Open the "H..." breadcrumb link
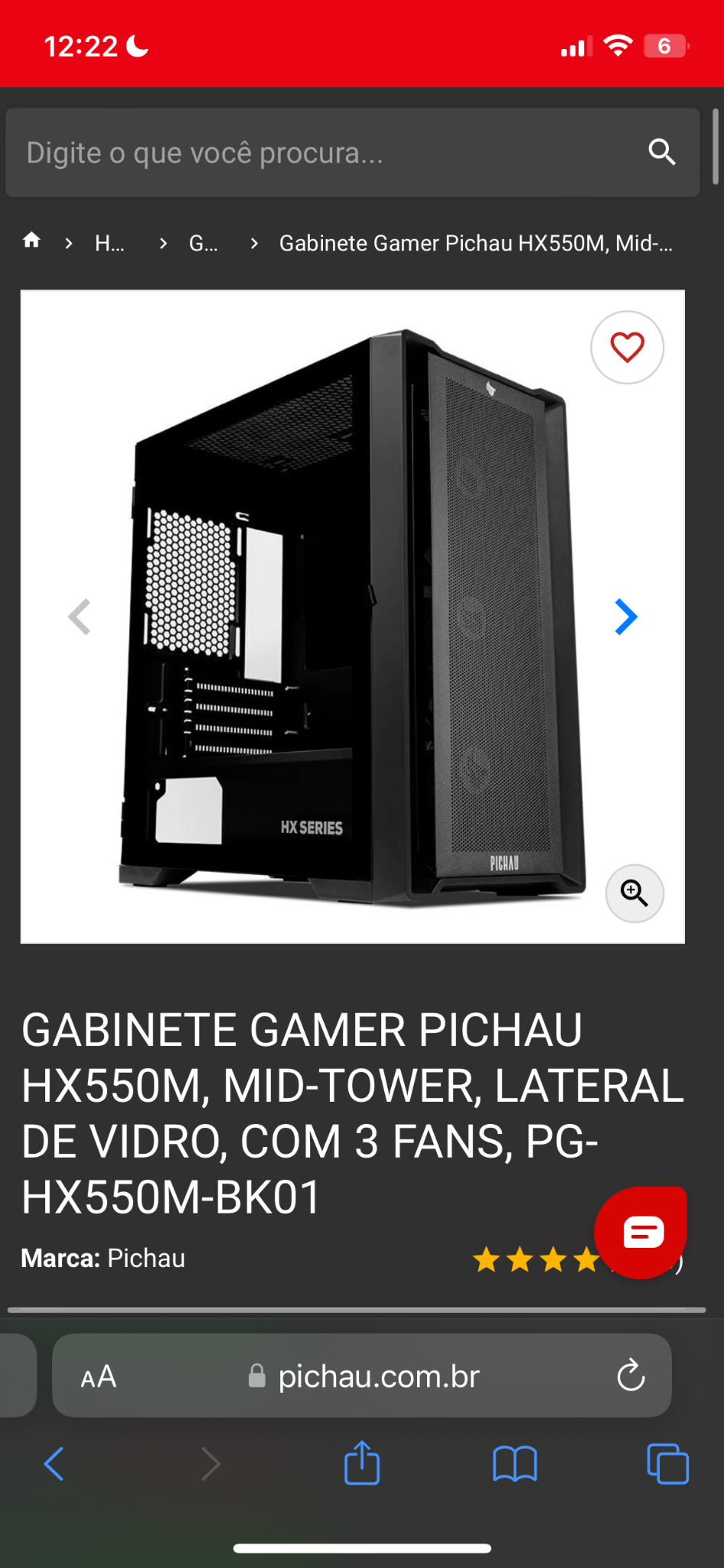Viewport: 724px width, 1568px height. [109, 243]
